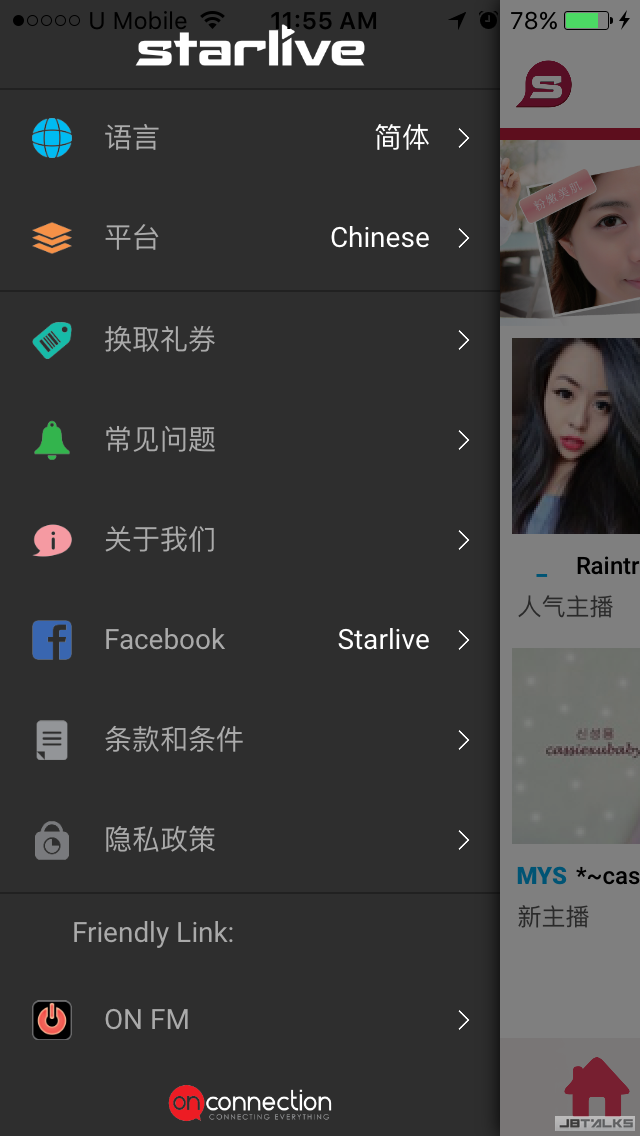Tap the Starlive S logo button
The width and height of the screenshot is (640, 1136).
click(x=544, y=85)
